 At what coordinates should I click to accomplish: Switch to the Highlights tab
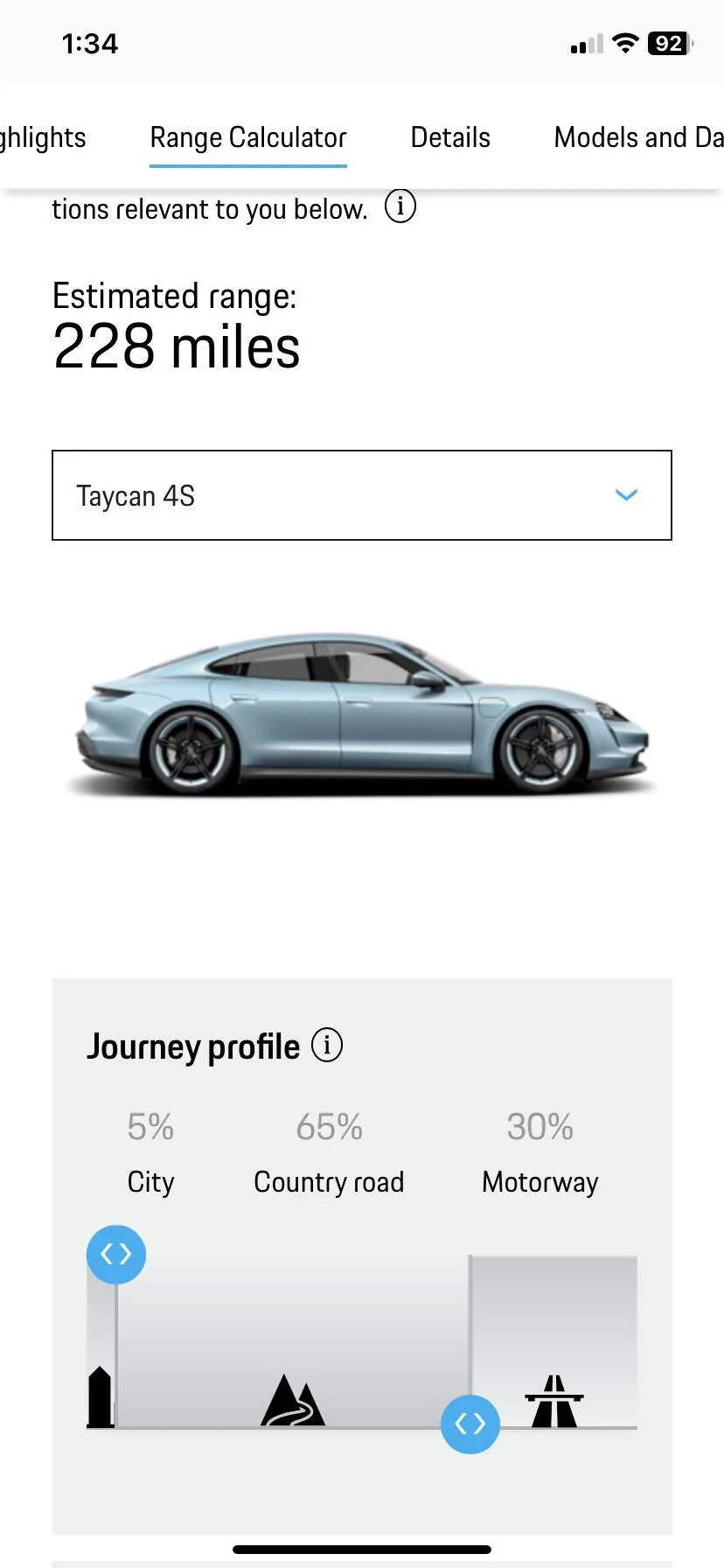[x=42, y=137]
